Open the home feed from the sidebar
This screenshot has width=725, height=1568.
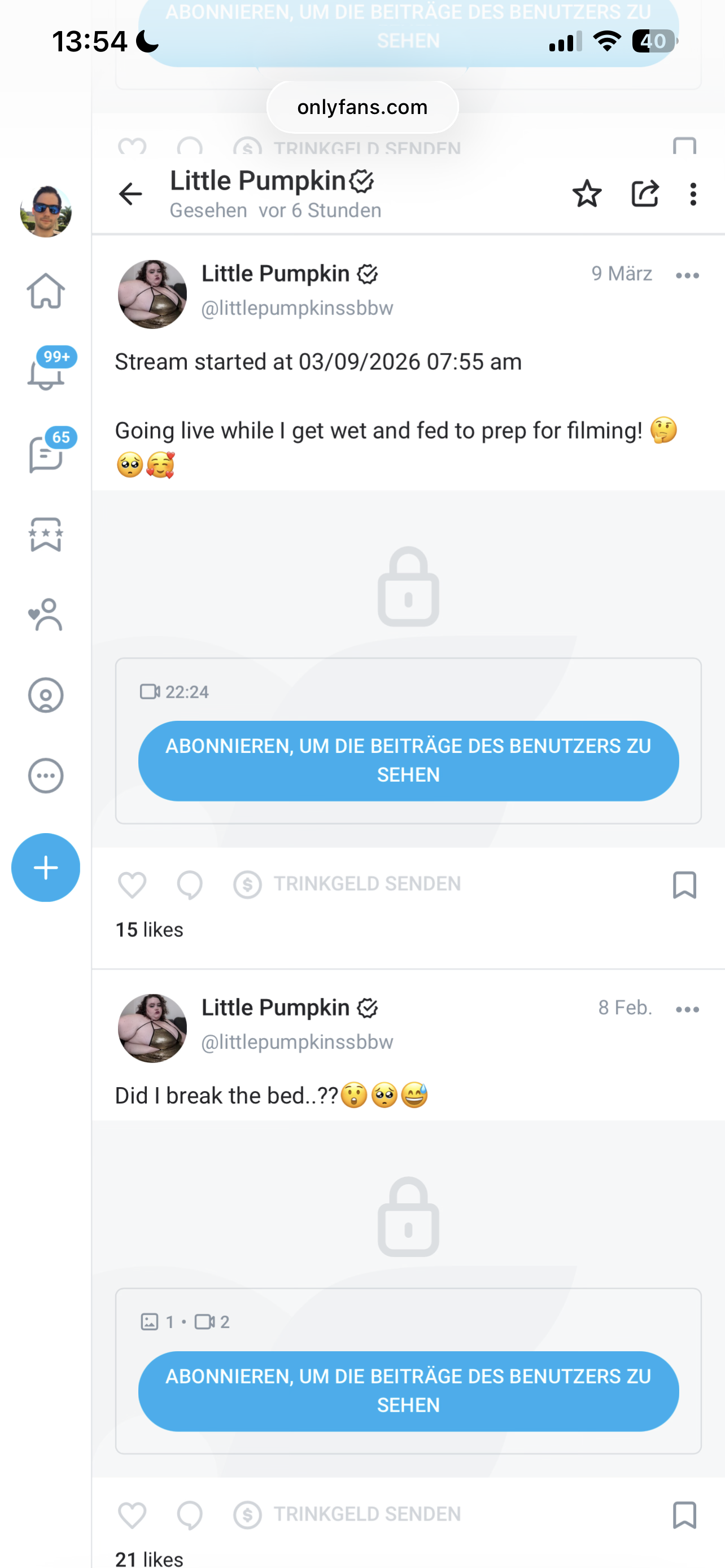coord(46,291)
